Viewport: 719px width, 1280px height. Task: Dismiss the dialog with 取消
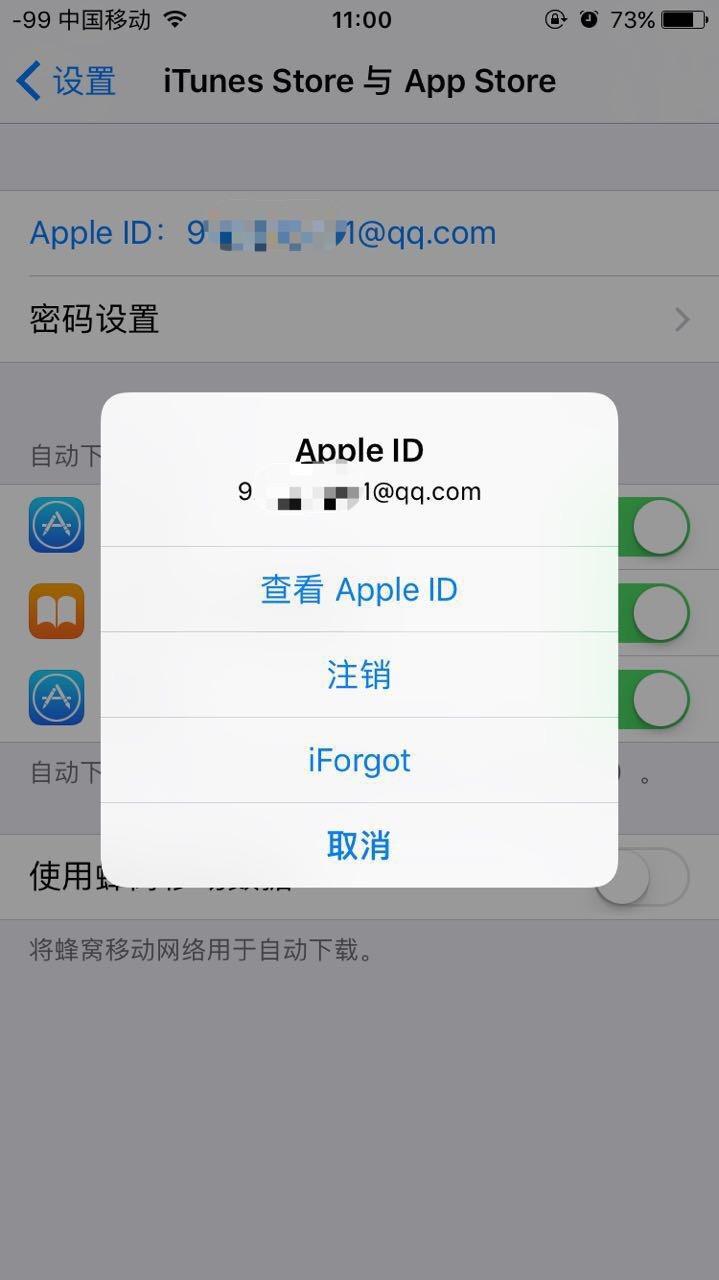(x=359, y=846)
